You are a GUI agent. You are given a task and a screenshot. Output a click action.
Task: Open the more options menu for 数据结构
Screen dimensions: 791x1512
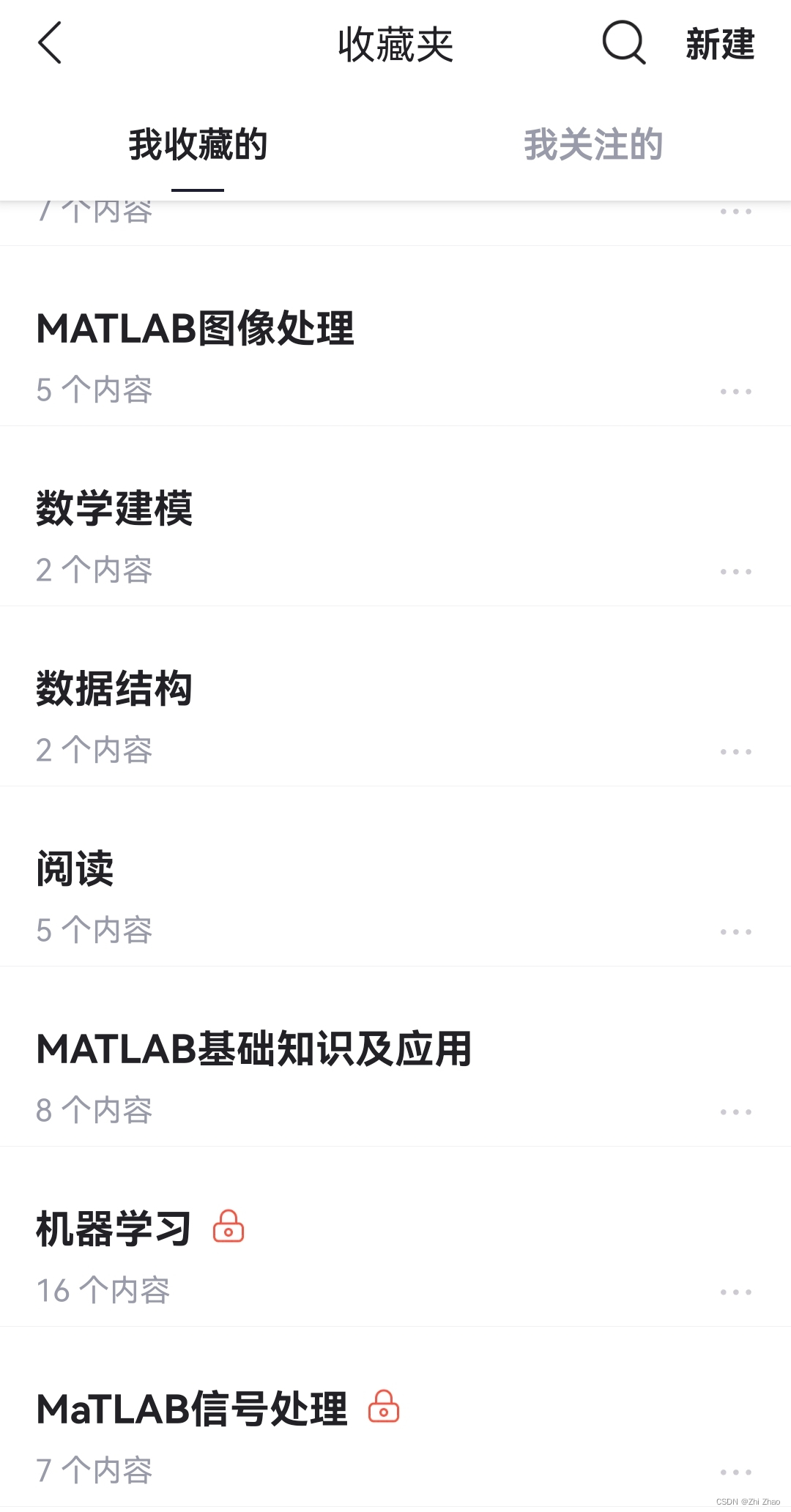click(x=735, y=751)
